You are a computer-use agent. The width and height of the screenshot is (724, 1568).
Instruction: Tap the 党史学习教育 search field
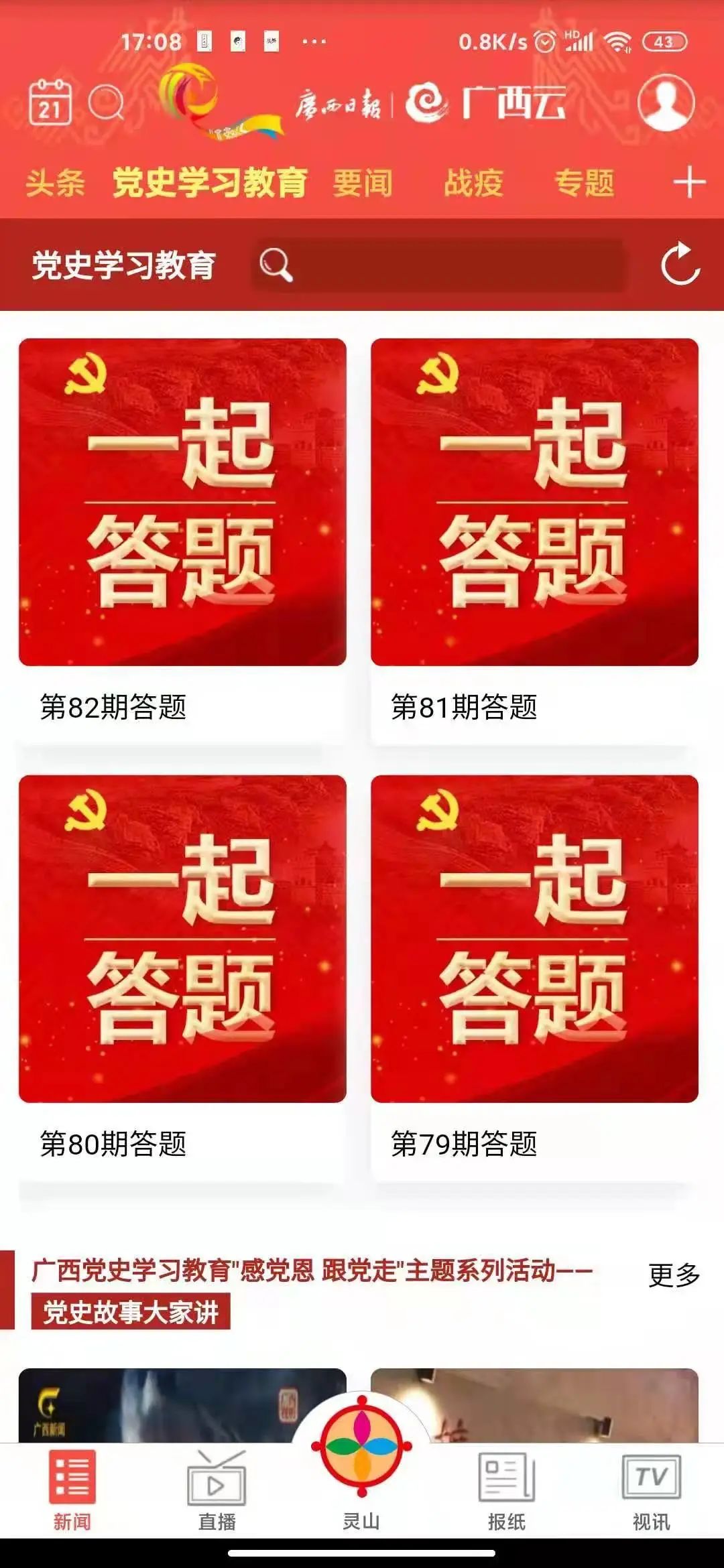[x=439, y=265]
